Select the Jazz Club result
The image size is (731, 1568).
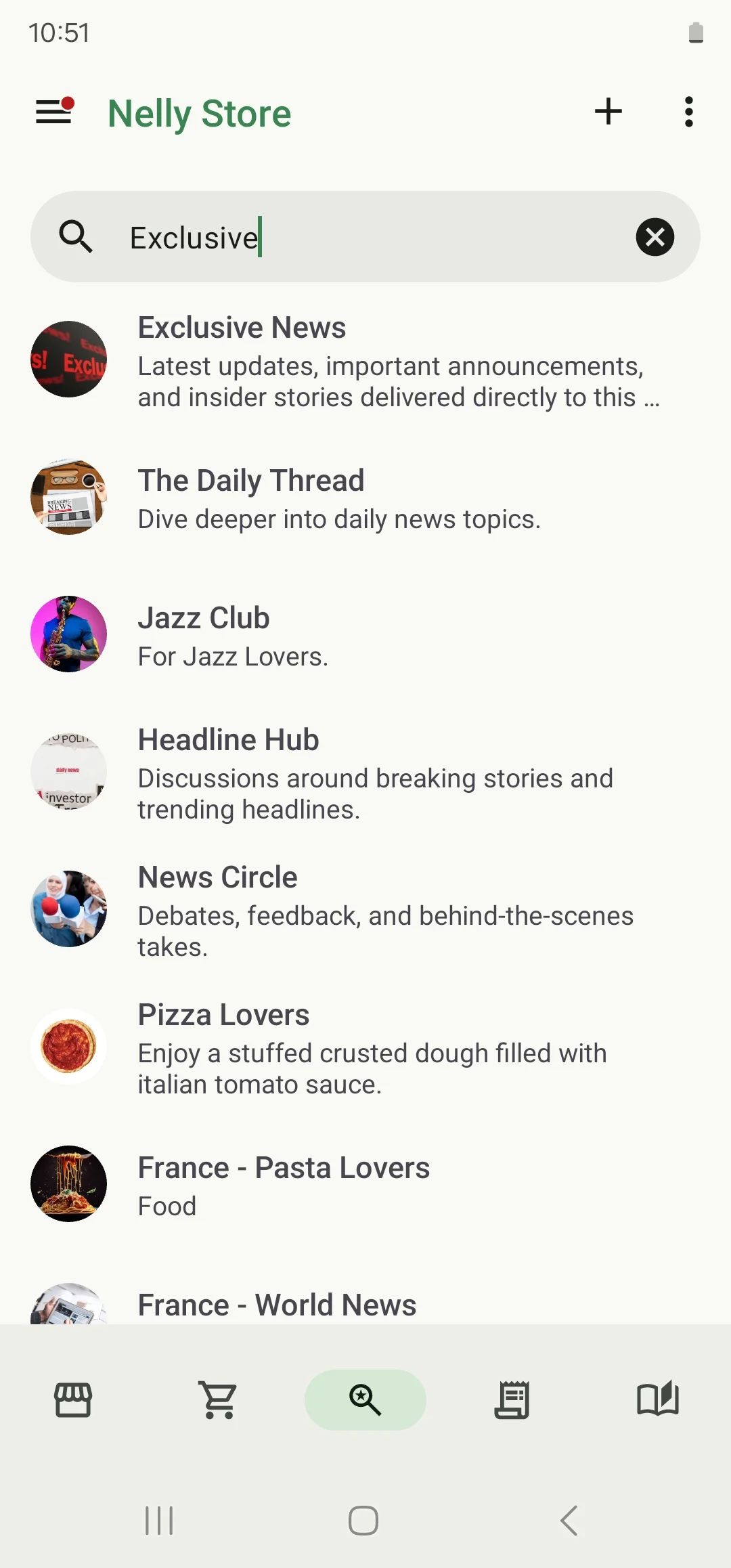(365, 635)
